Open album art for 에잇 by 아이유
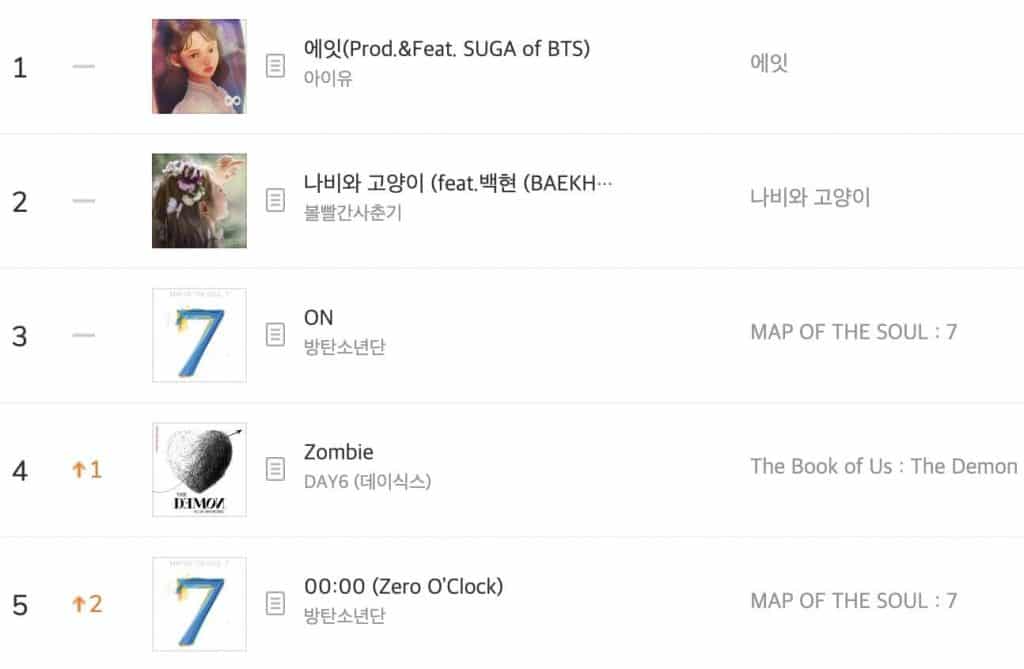This screenshot has height=669, width=1024. [x=199, y=66]
